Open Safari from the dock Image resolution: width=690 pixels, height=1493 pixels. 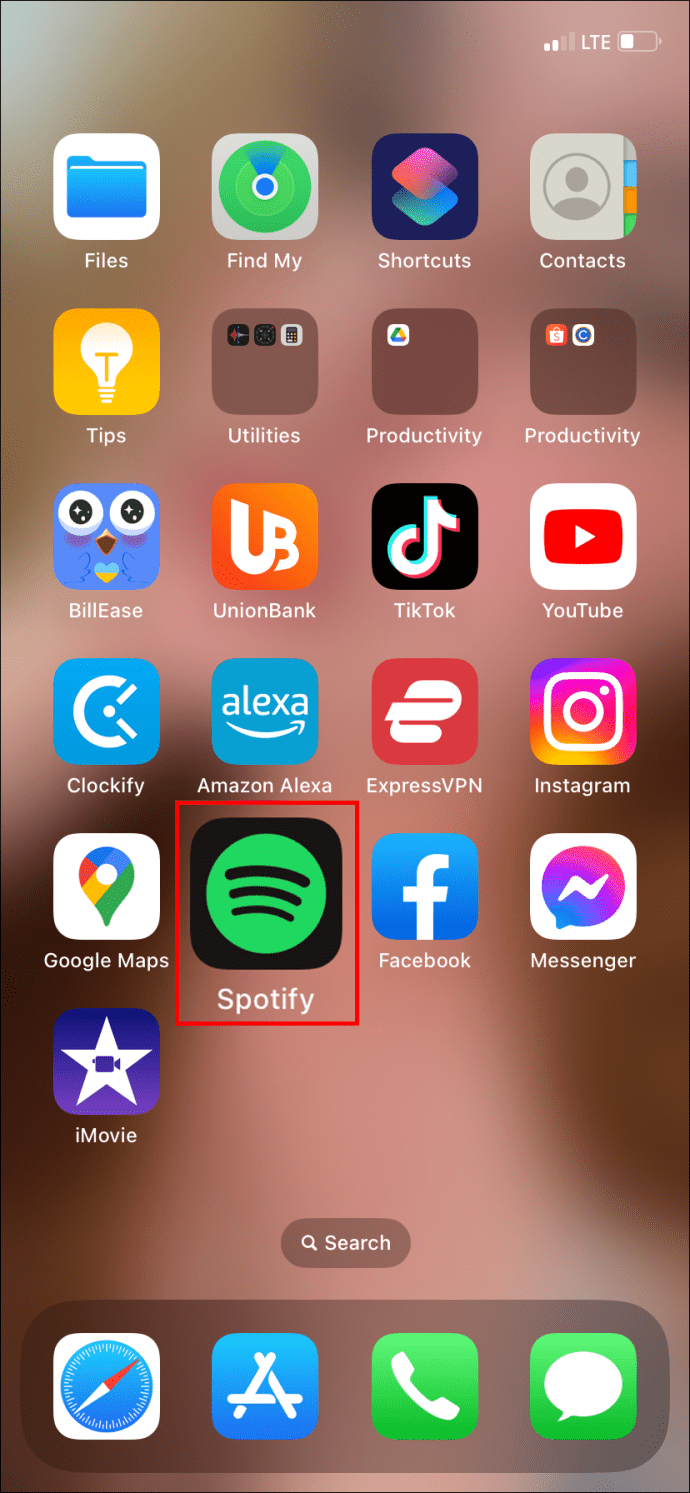(106, 1386)
